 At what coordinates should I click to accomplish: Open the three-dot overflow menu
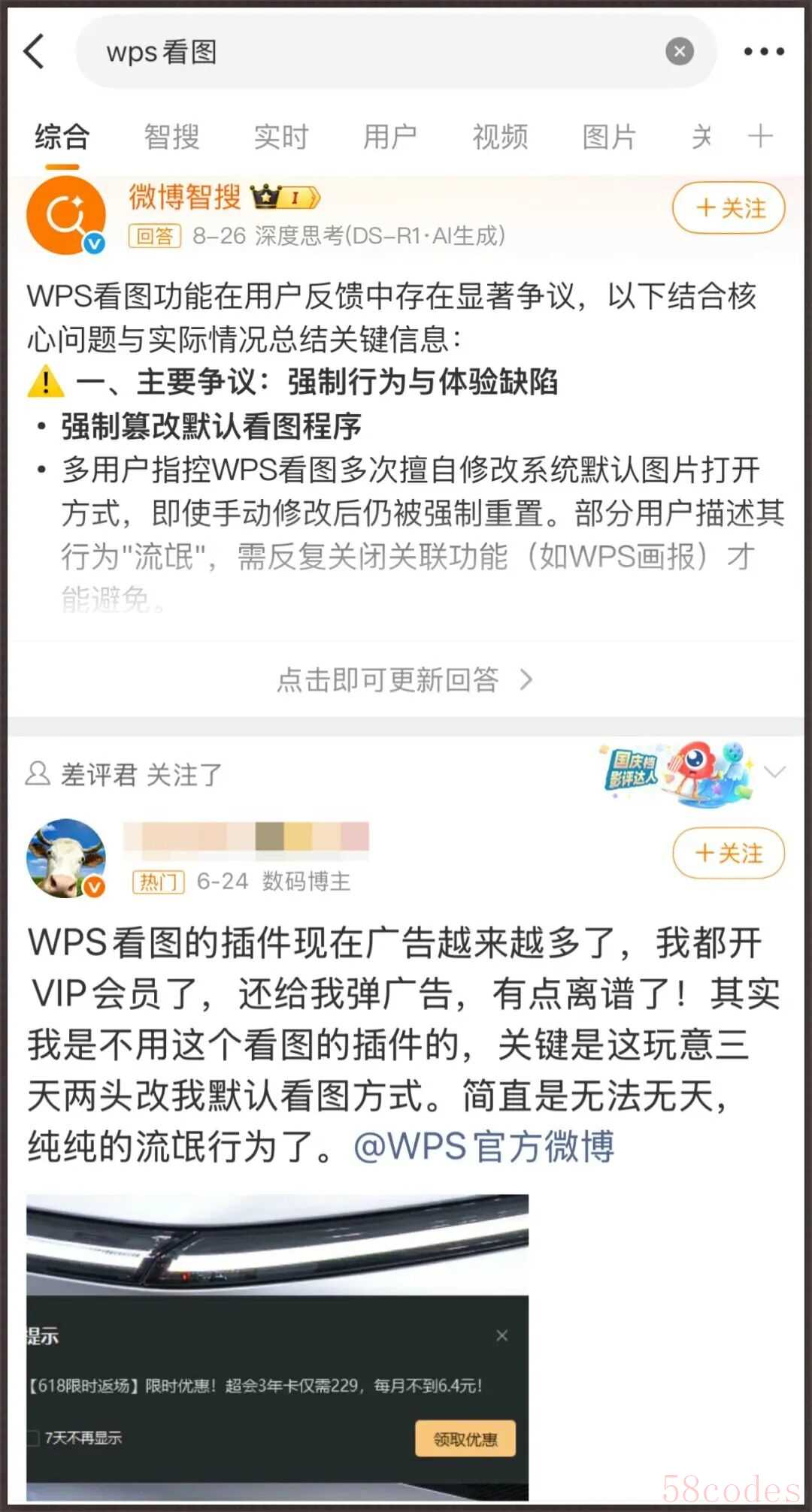[764, 51]
